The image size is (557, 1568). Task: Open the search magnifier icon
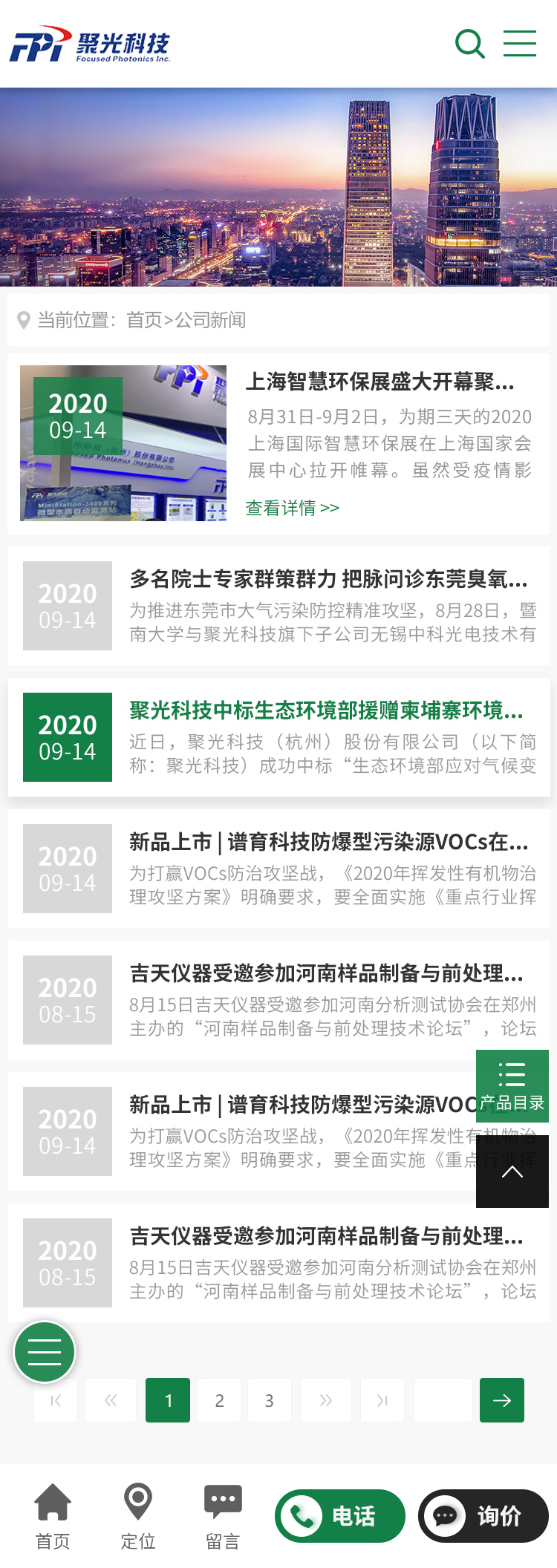coord(469,44)
